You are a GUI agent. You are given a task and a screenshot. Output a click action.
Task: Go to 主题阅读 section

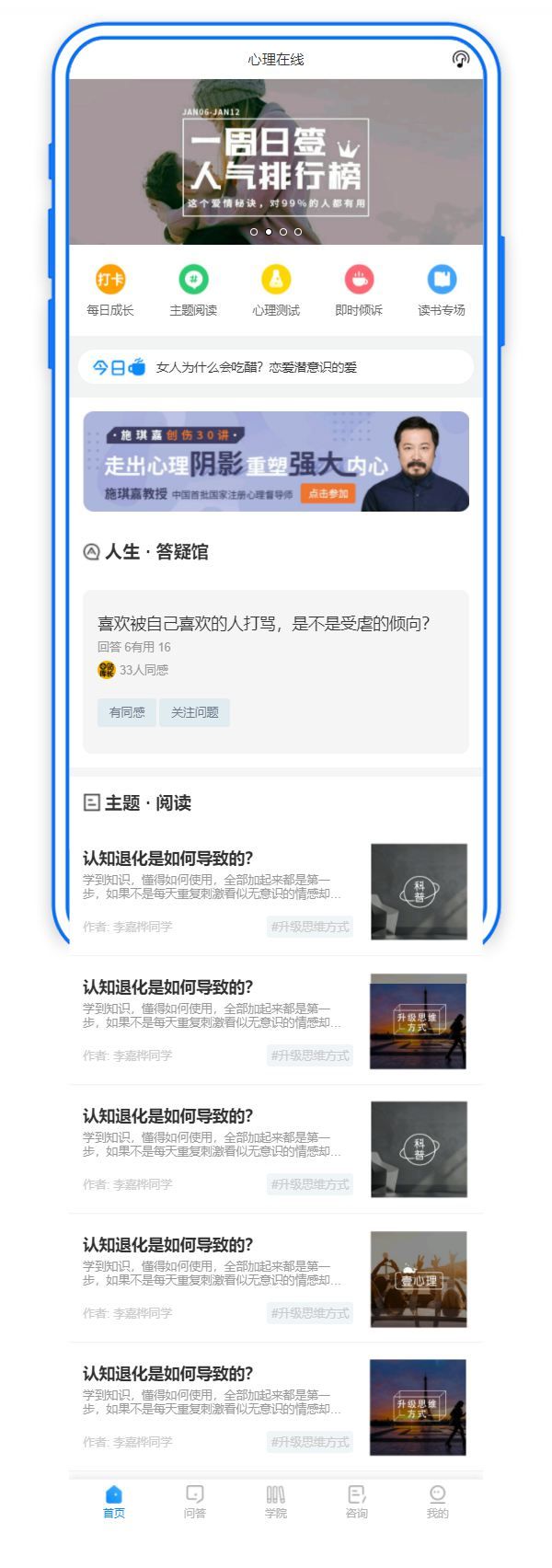click(x=193, y=289)
